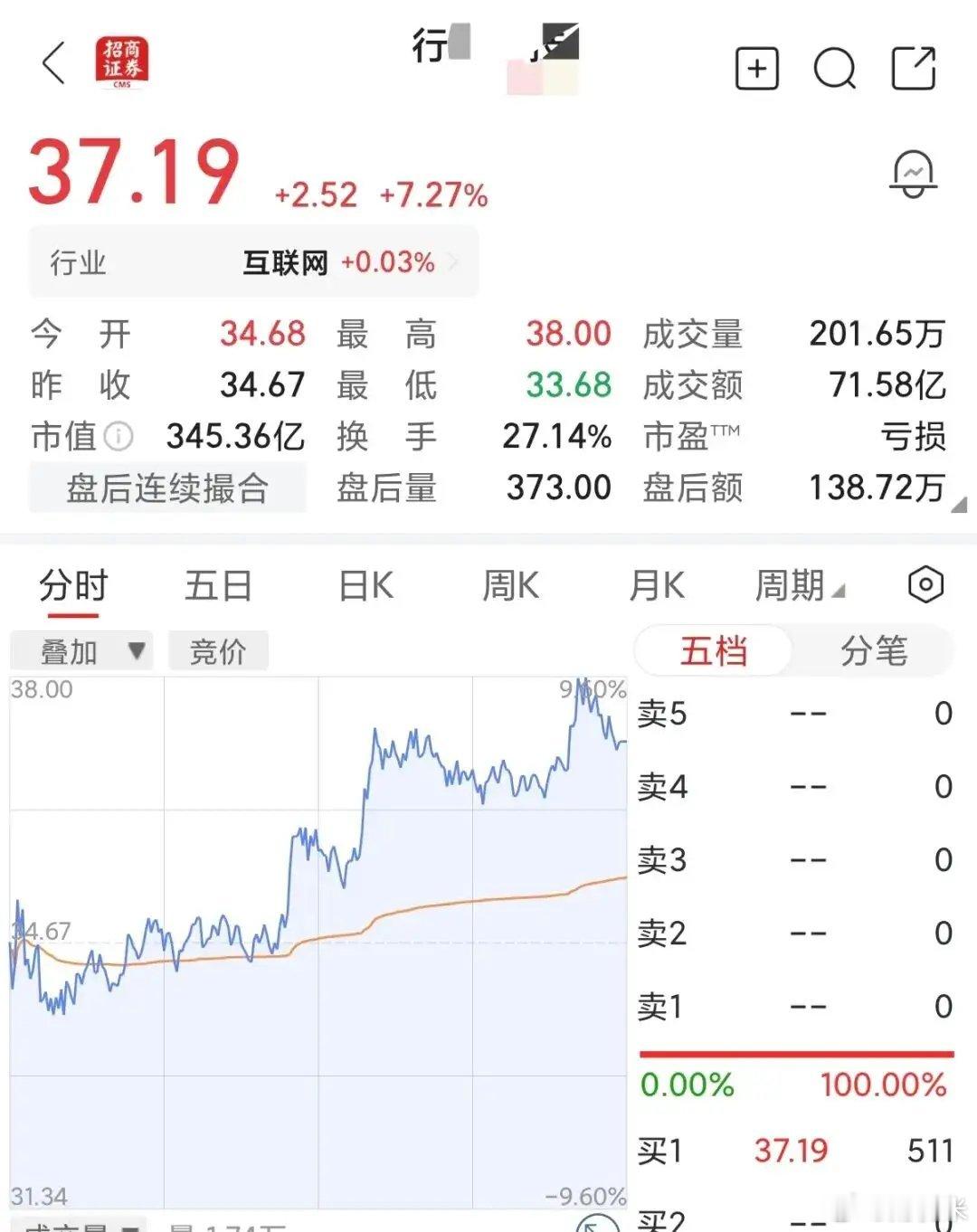Open the chart settings hexagon icon
Screen dimensions: 977x1232
(925, 585)
